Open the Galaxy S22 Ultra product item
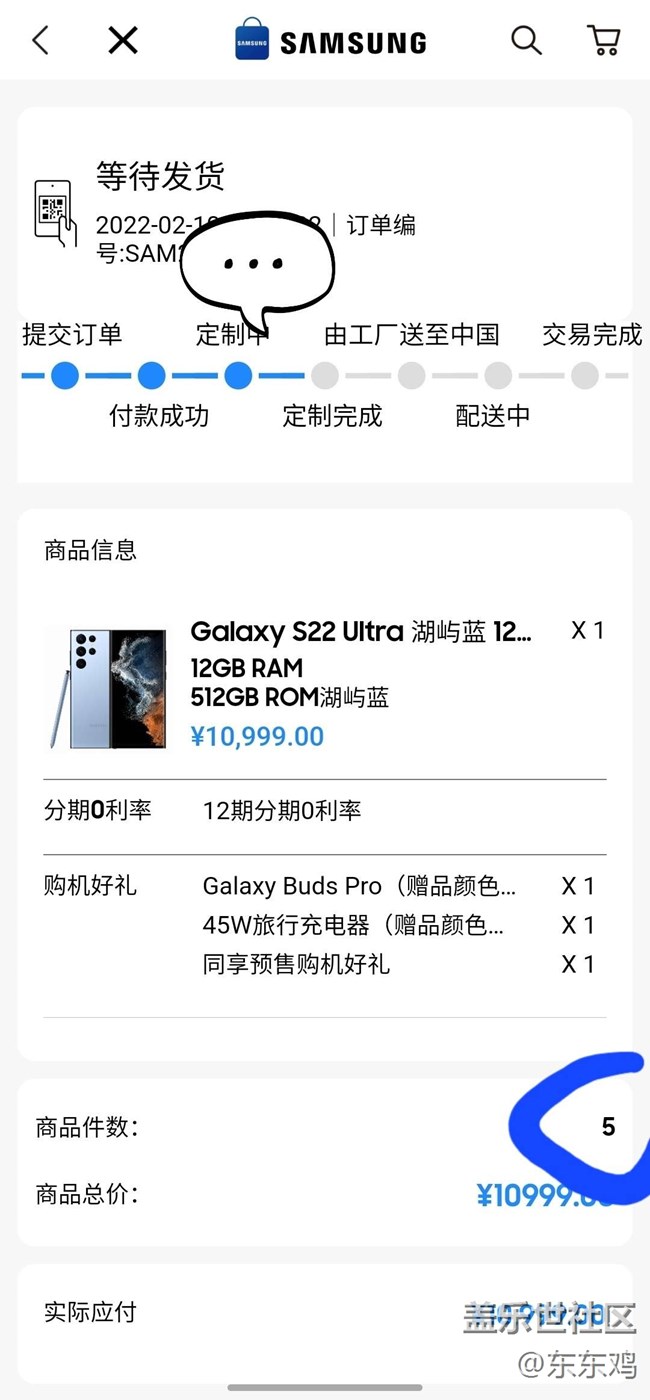This screenshot has width=650, height=1400. coord(360,632)
